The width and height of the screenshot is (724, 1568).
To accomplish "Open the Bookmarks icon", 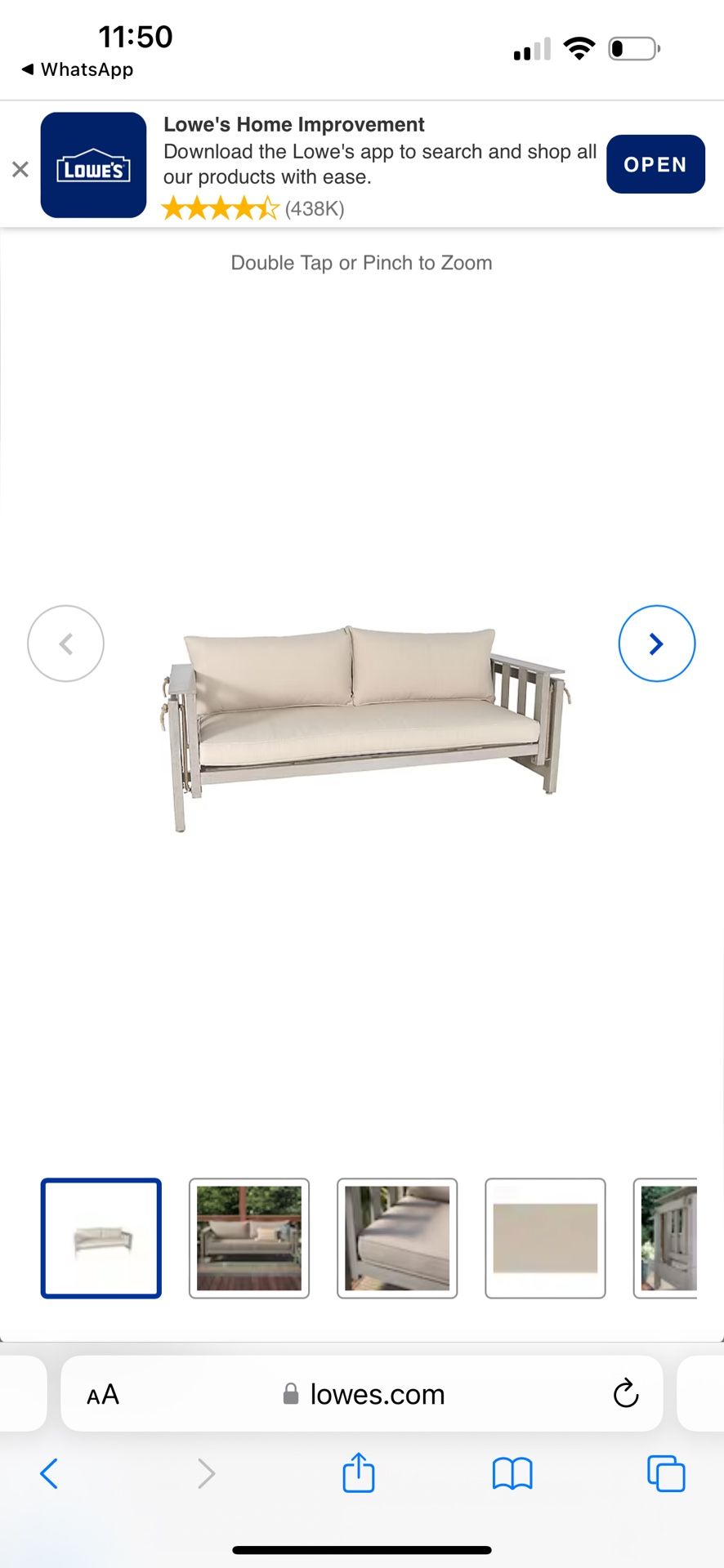I will pos(512,1473).
